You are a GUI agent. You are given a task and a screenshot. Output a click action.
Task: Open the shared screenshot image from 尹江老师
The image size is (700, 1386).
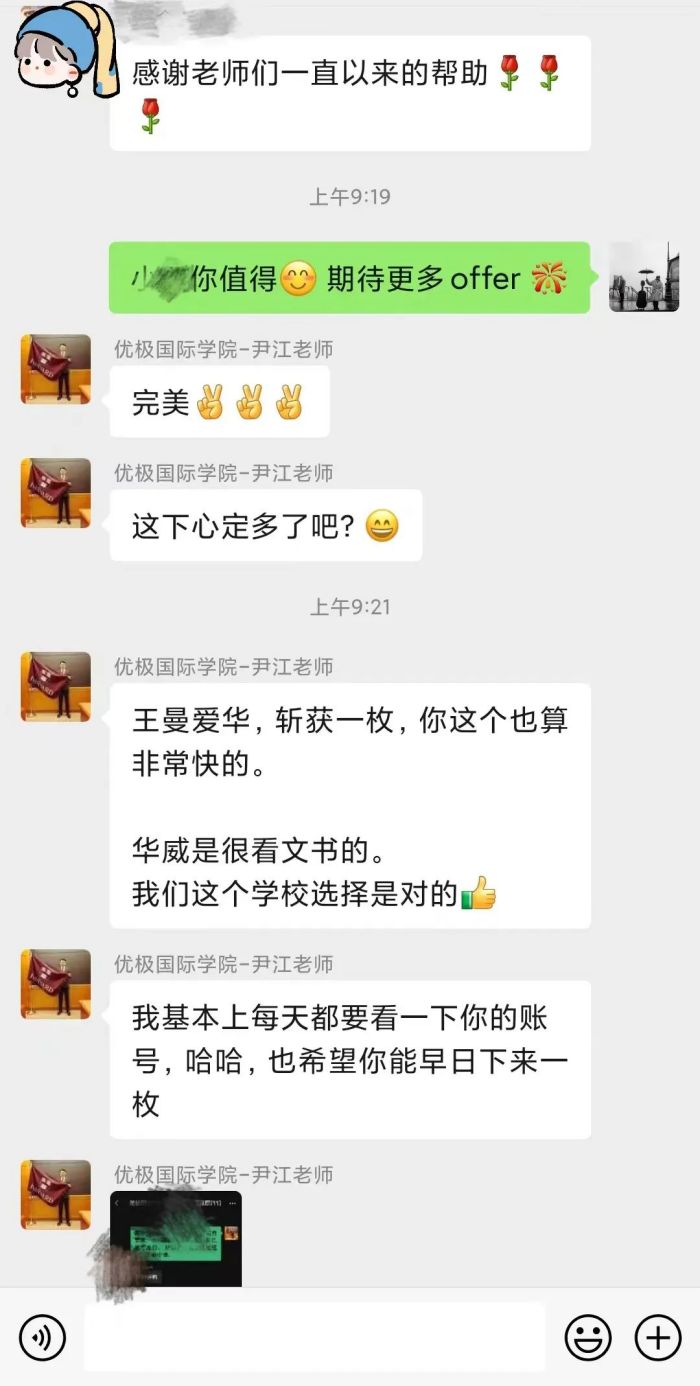176,1238
